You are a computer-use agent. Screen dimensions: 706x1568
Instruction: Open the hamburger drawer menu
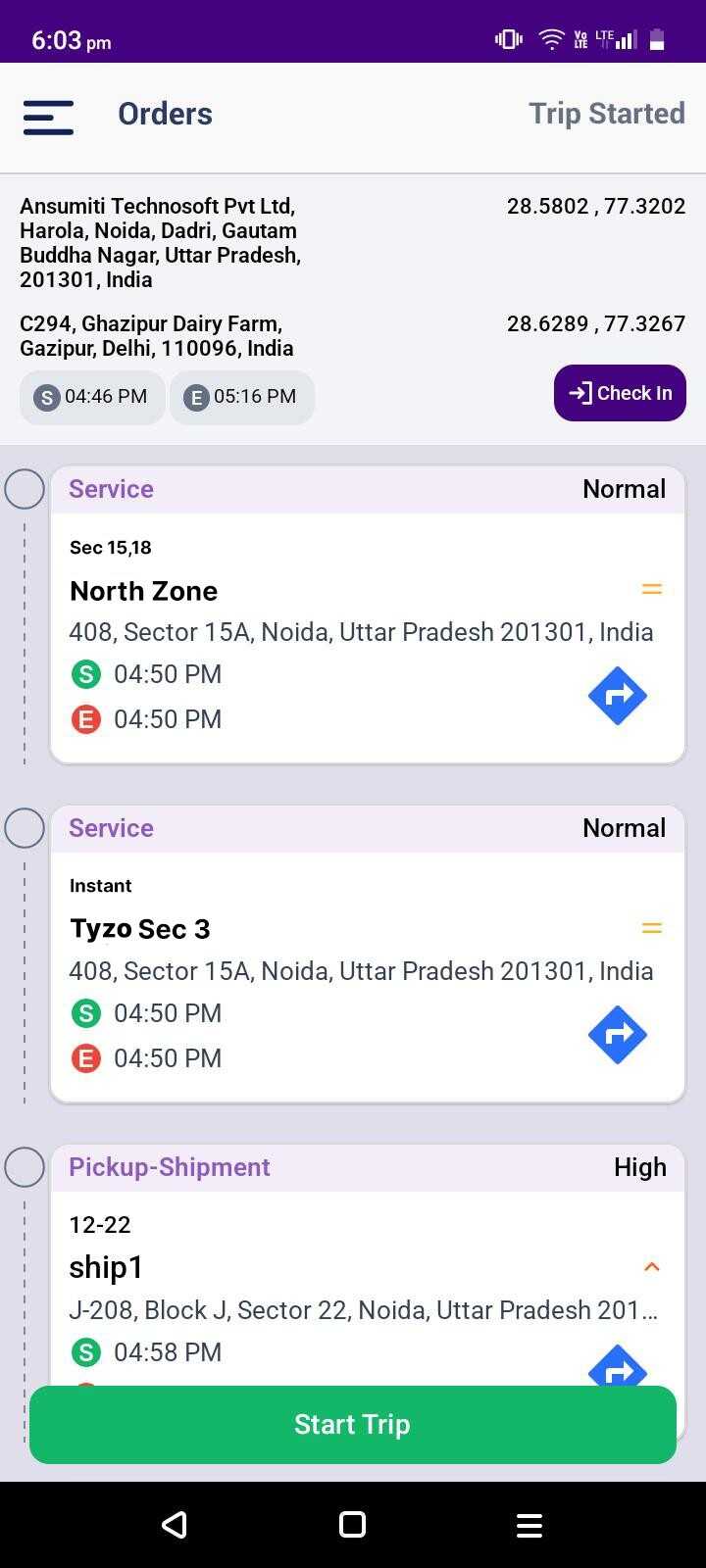[48, 117]
